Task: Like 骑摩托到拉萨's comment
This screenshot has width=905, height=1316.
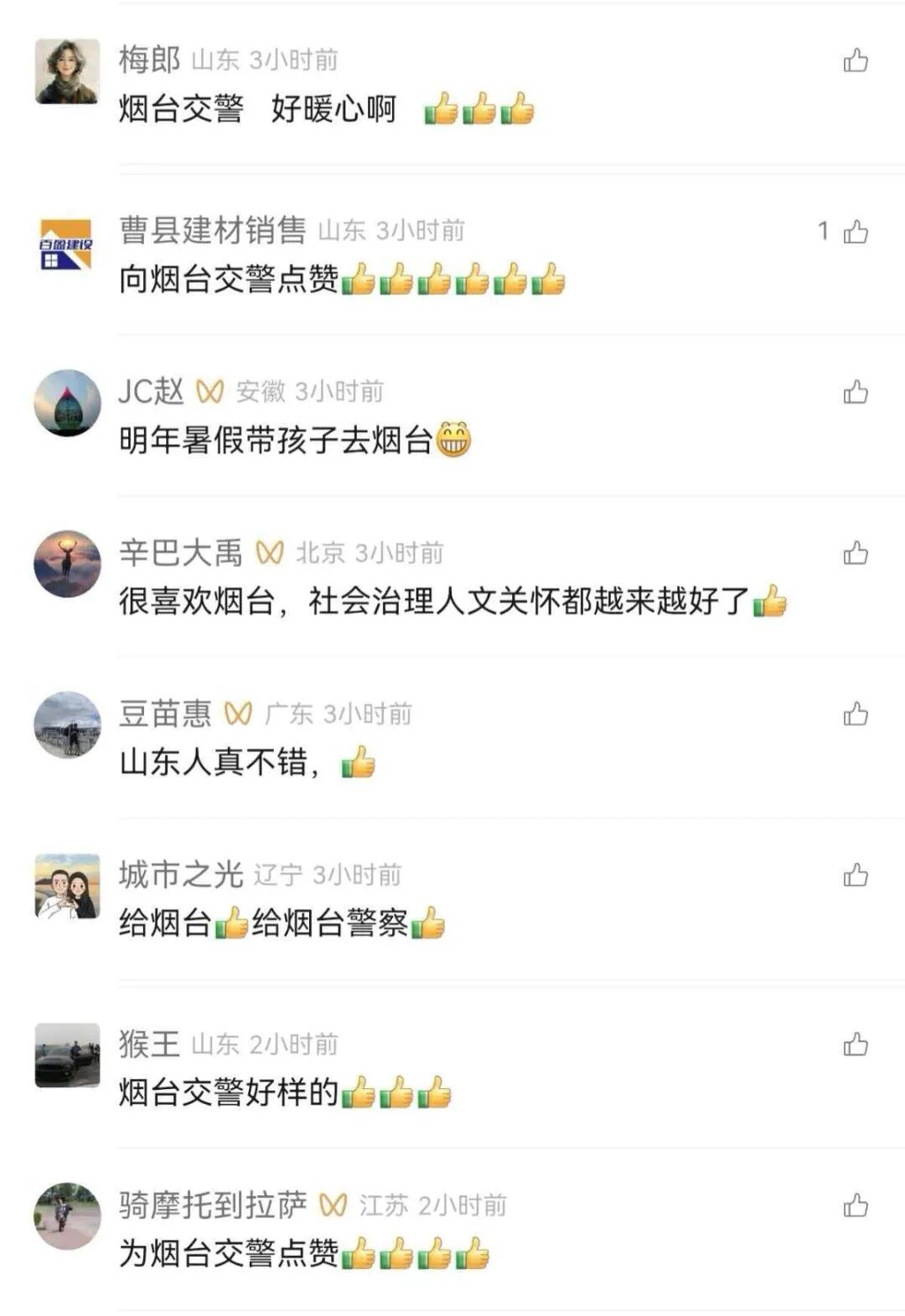Action: (x=856, y=1205)
